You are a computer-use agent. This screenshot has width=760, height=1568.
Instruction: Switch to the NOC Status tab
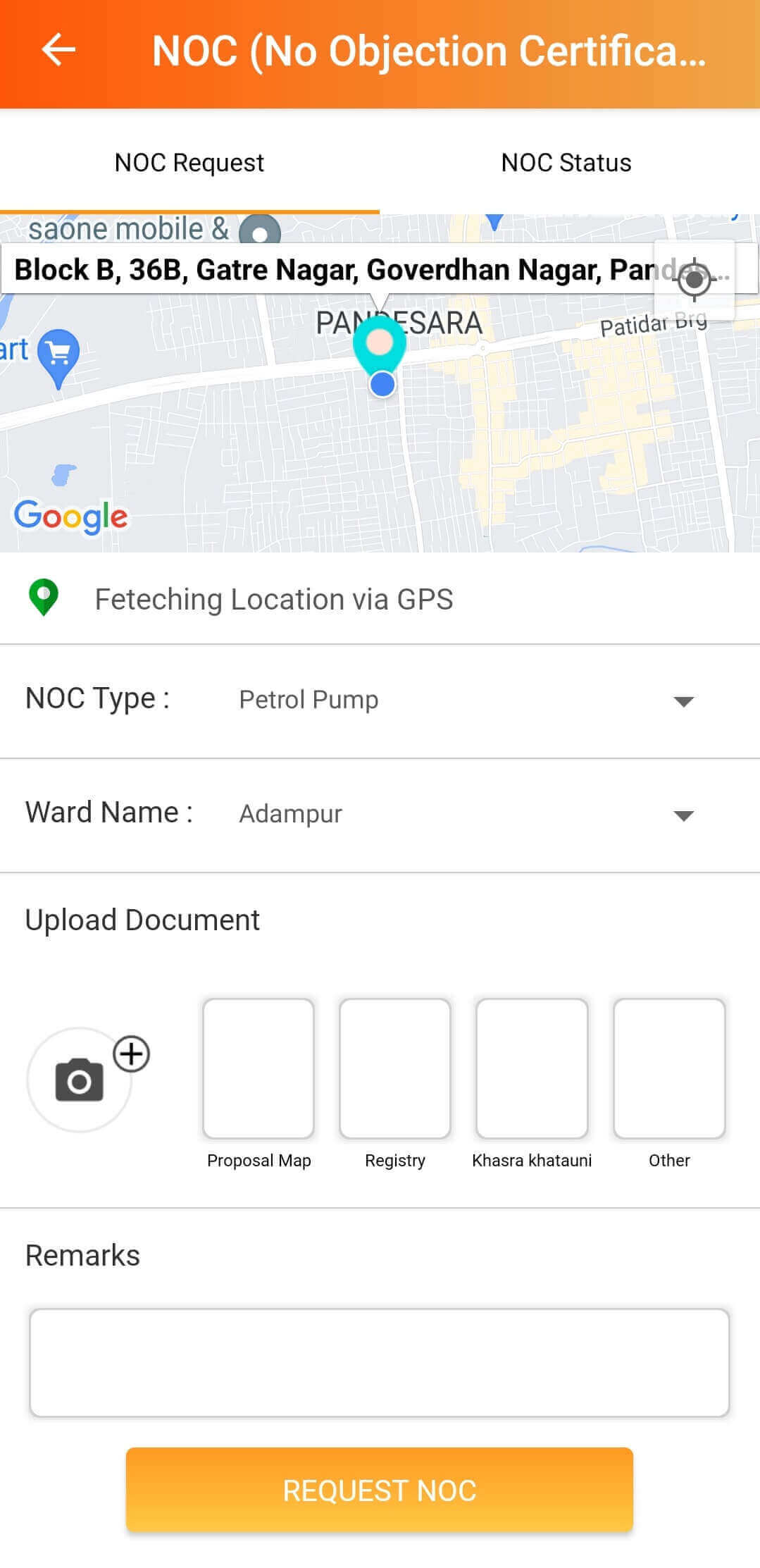click(566, 163)
